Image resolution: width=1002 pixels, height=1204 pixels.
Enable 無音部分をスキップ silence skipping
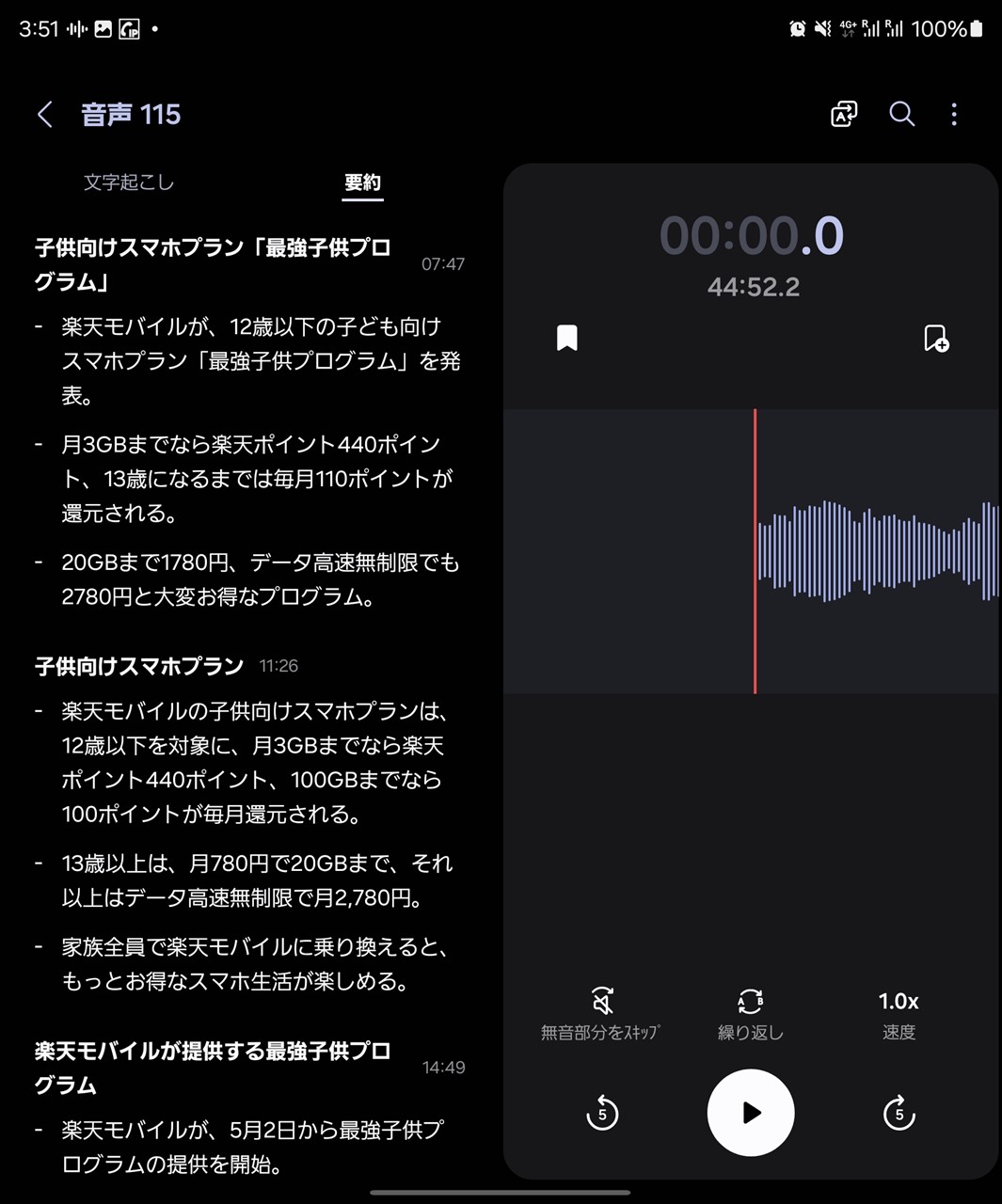[x=601, y=1014]
